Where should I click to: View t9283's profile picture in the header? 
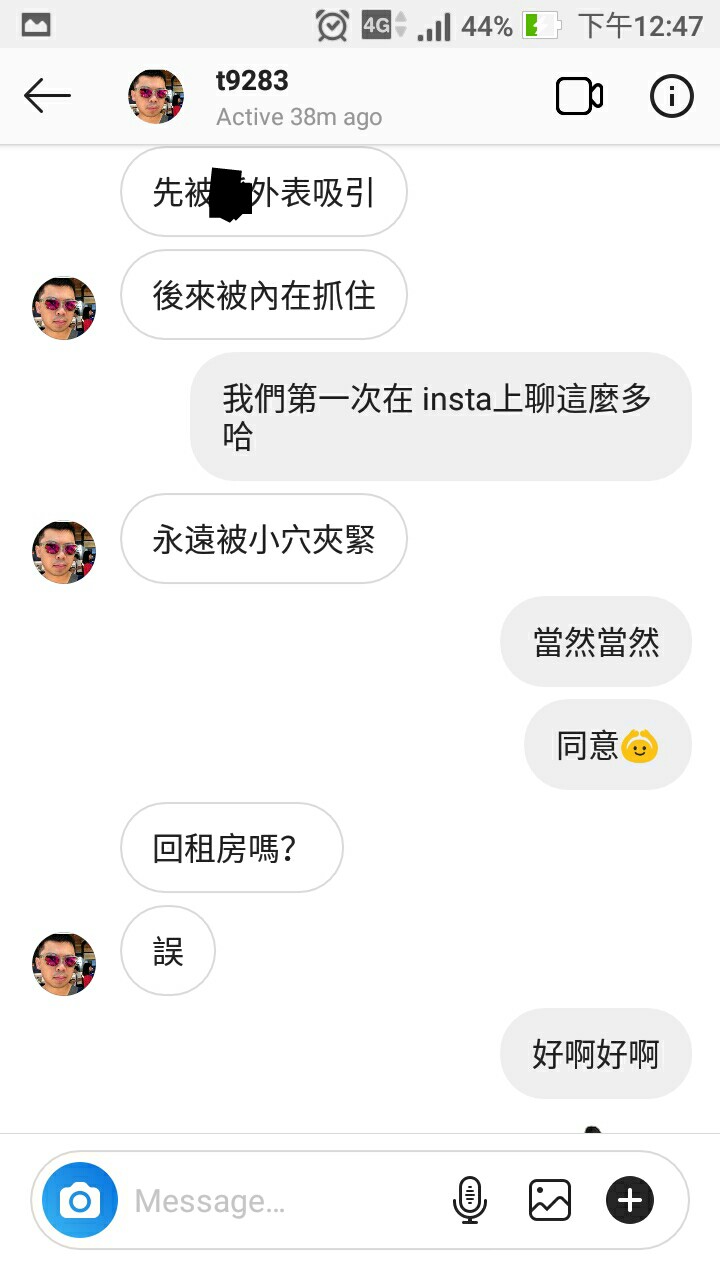156,96
